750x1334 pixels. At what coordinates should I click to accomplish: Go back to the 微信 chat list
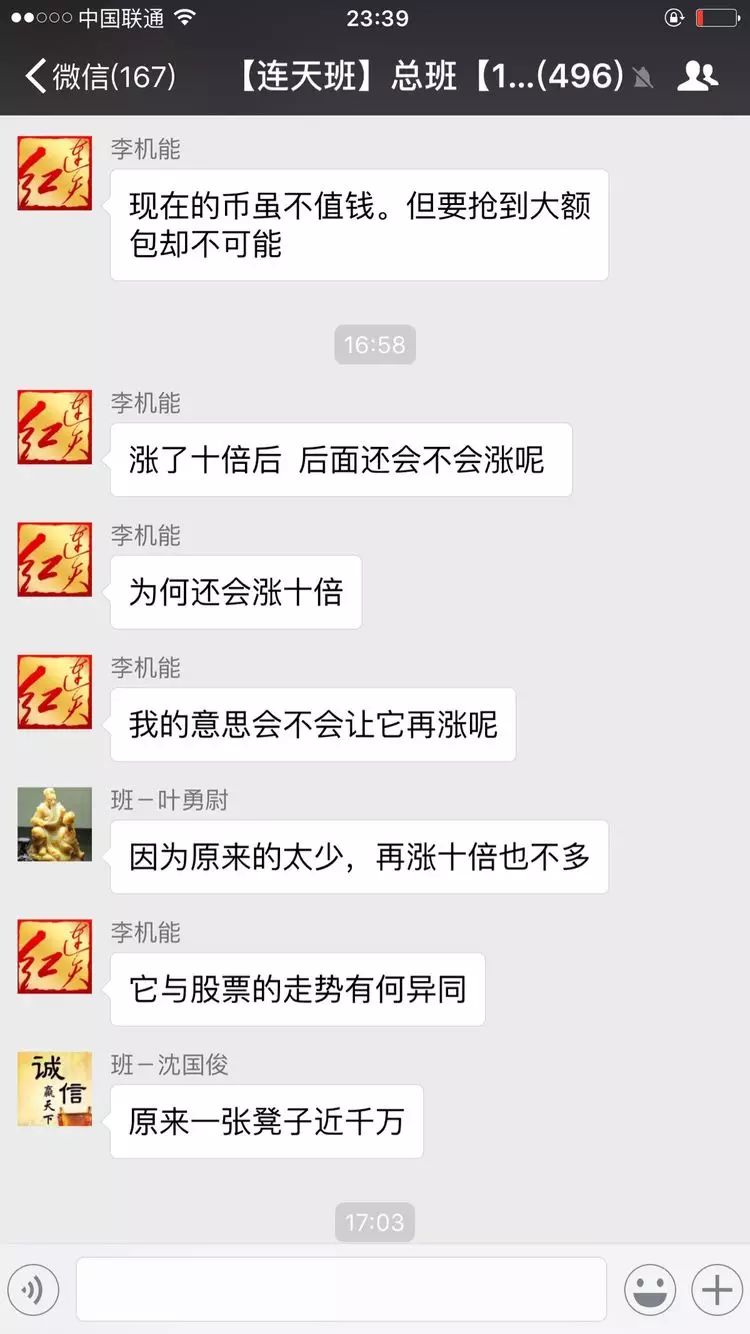(100, 77)
